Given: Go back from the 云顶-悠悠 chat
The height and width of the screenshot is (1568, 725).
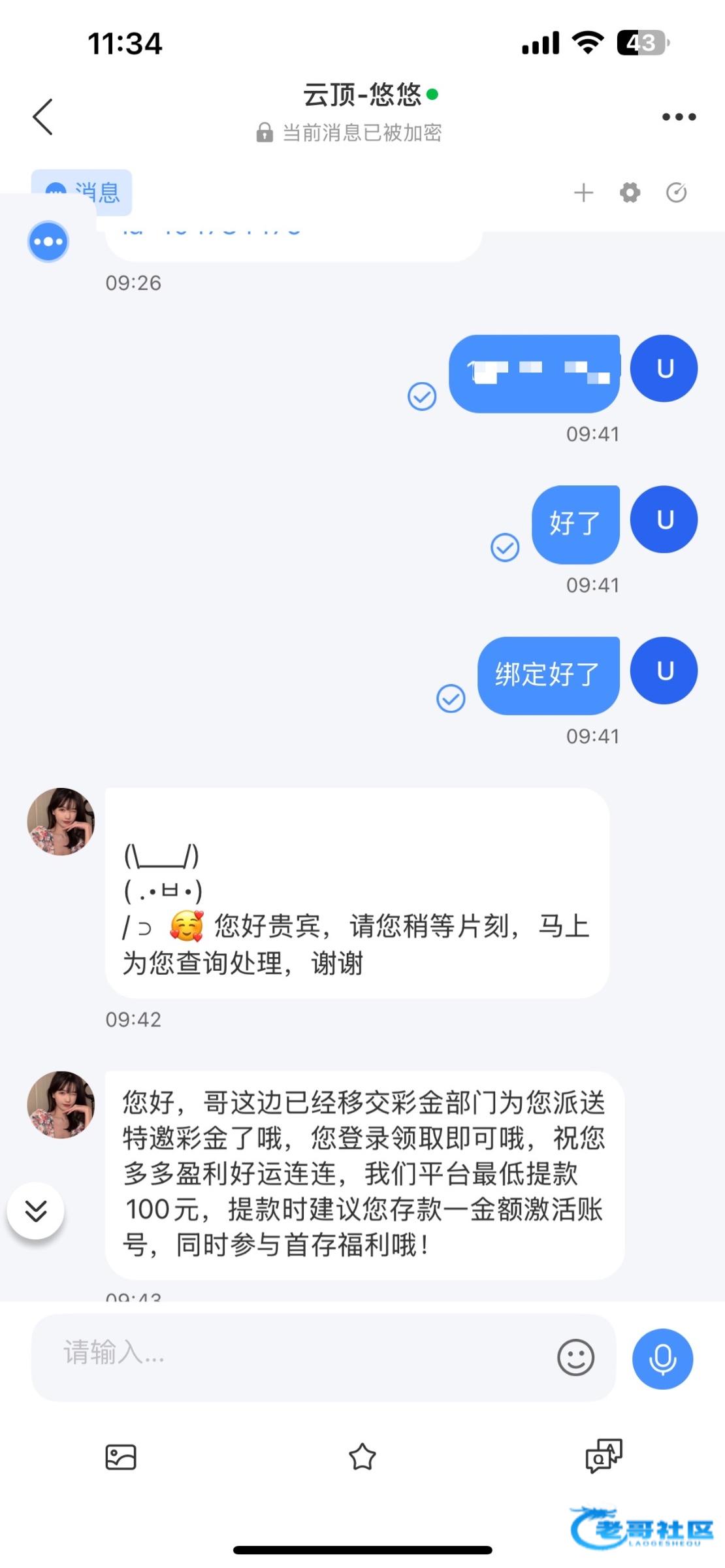Looking at the screenshot, I should pos(43,117).
